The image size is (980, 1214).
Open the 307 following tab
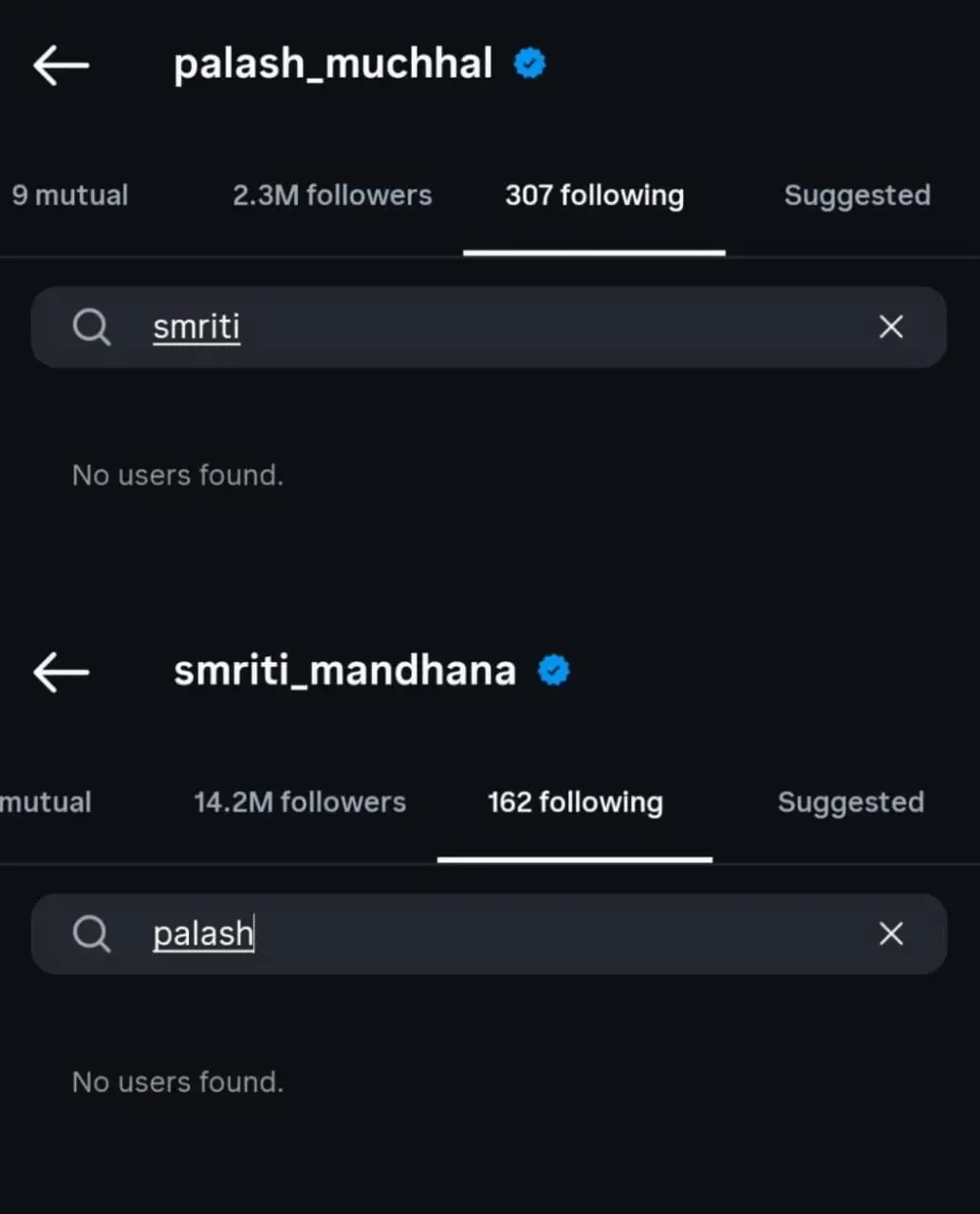[x=594, y=195]
